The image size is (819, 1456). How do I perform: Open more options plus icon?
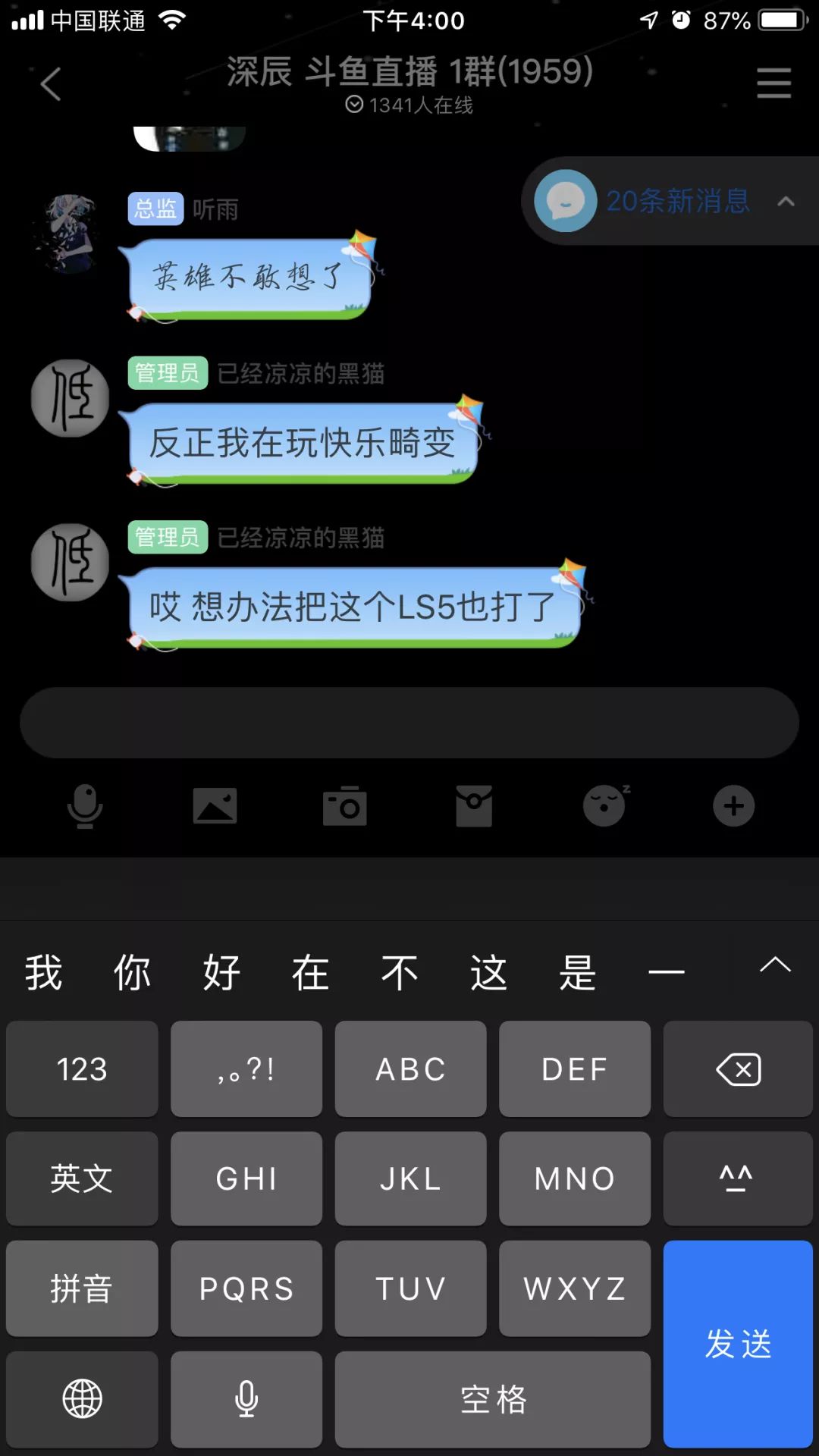tap(733, 806)
